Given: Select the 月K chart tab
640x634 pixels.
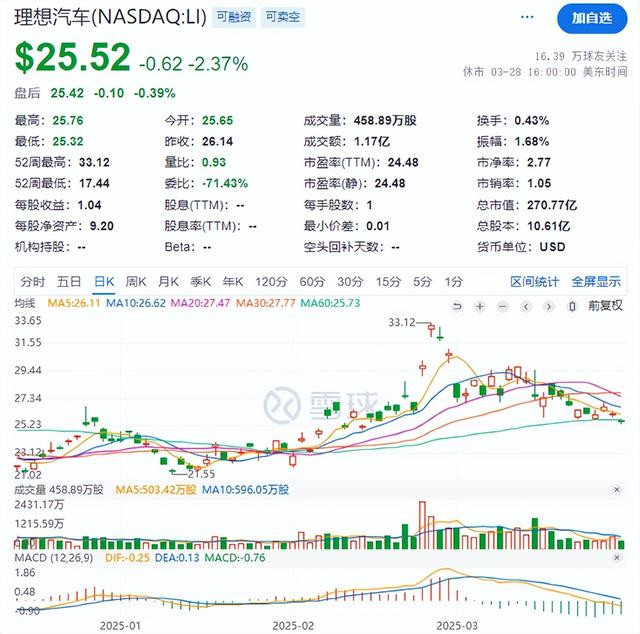Looking at the screenshot, I should point(168,281).
